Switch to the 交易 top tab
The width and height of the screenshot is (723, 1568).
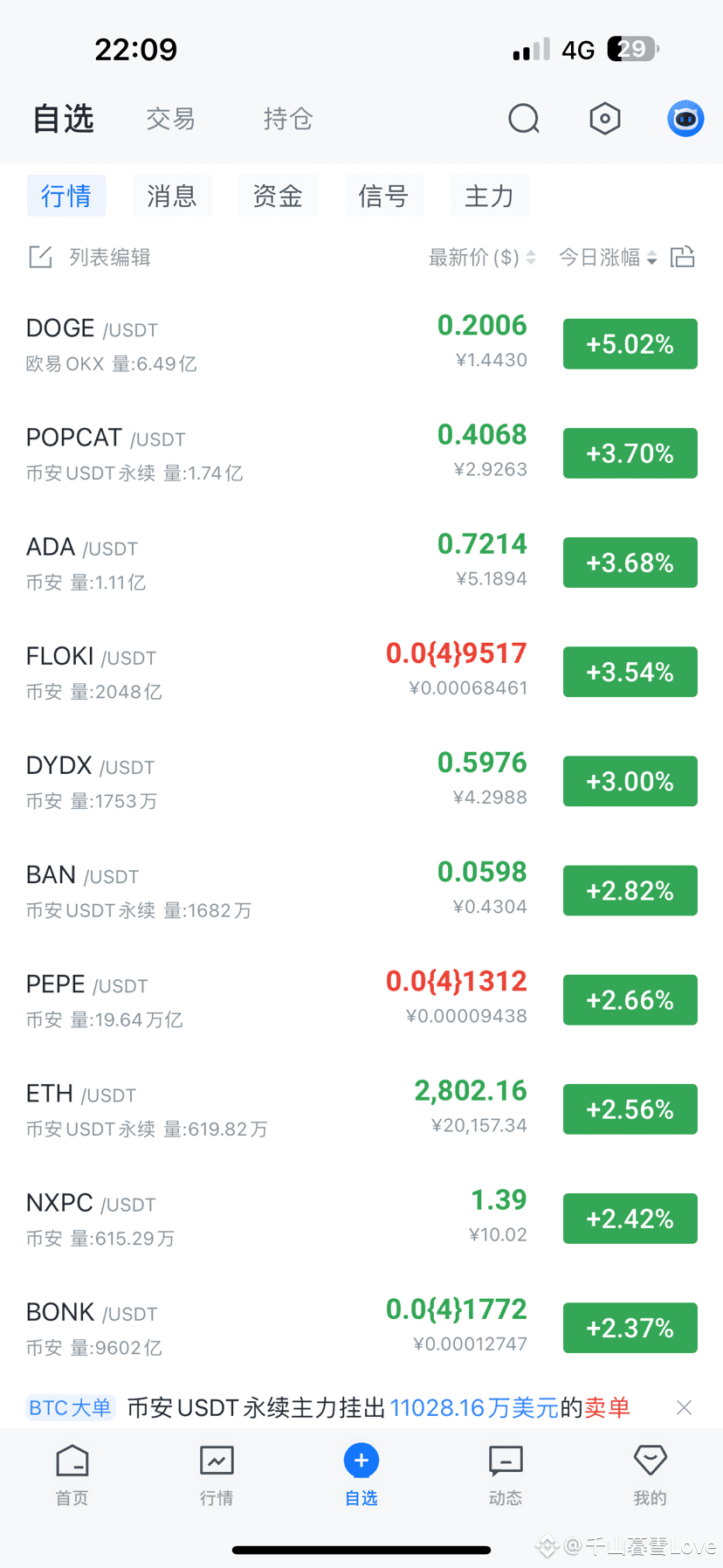click(x=171, y=119)
